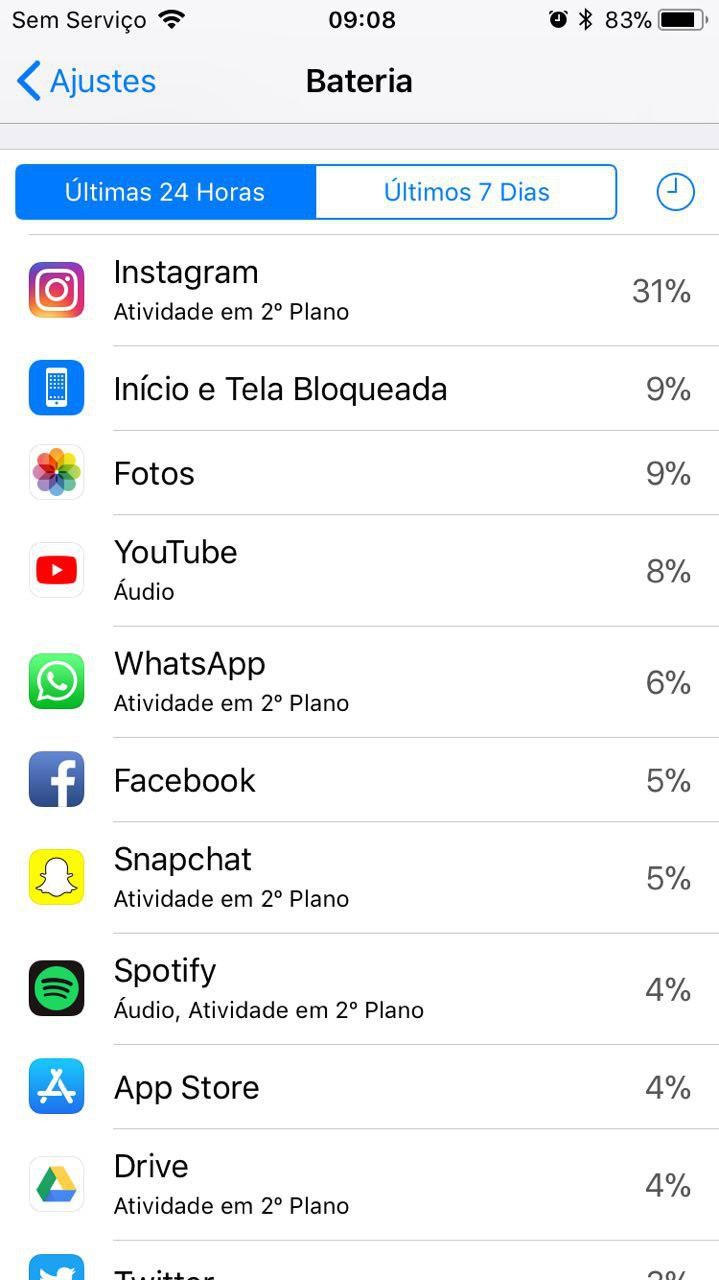Switch to Últimos 7 Dias
Viewport: 719px width, 1280px height.
click(466, 192)
